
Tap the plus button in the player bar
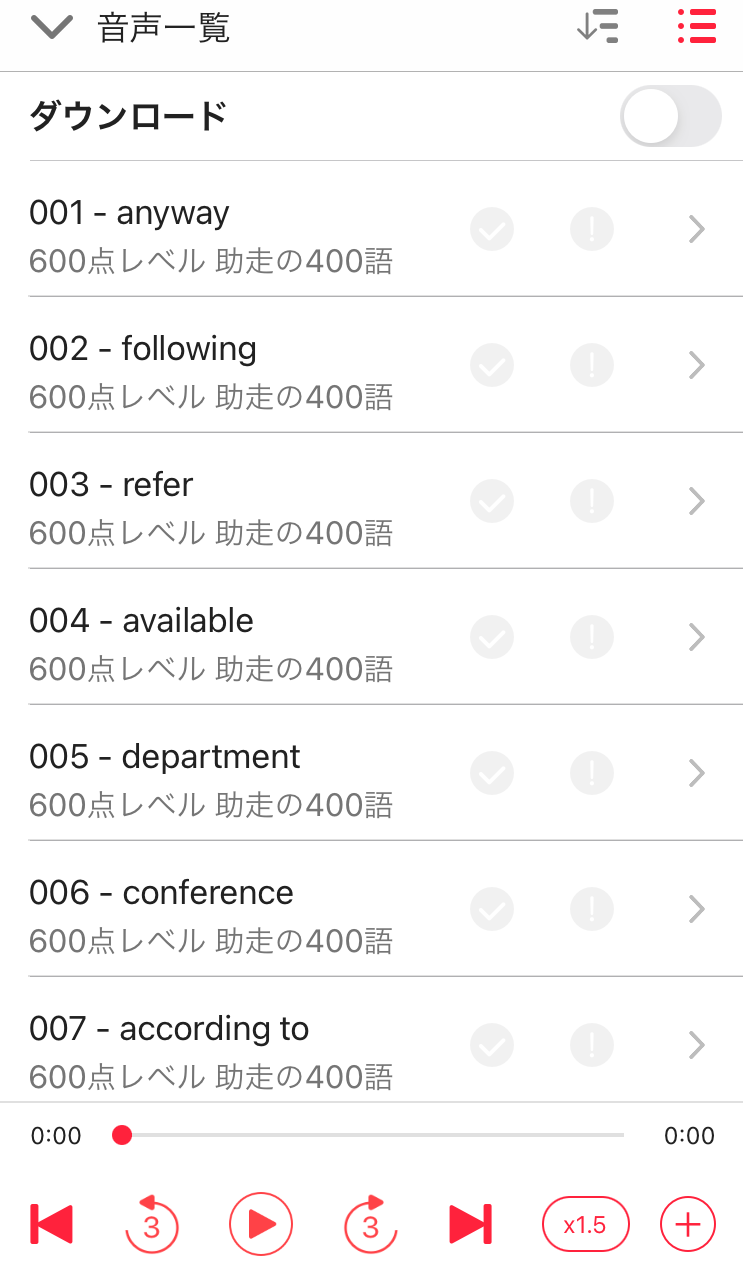click(x=688, y=1224)
